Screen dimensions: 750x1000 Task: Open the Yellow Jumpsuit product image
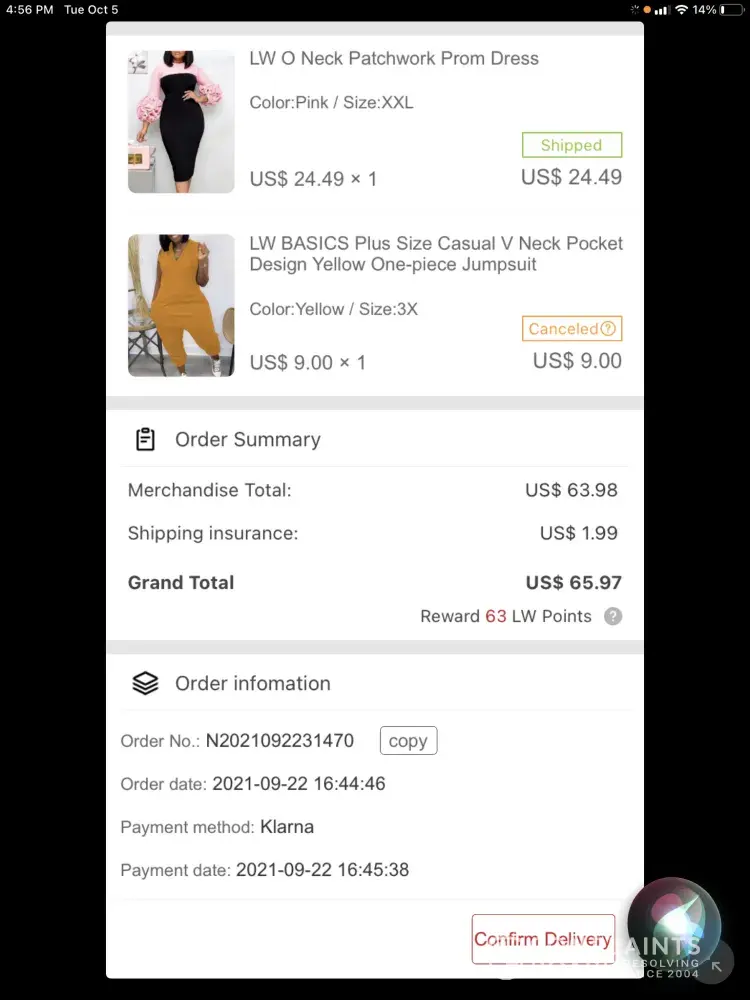[x=181, y=305]
